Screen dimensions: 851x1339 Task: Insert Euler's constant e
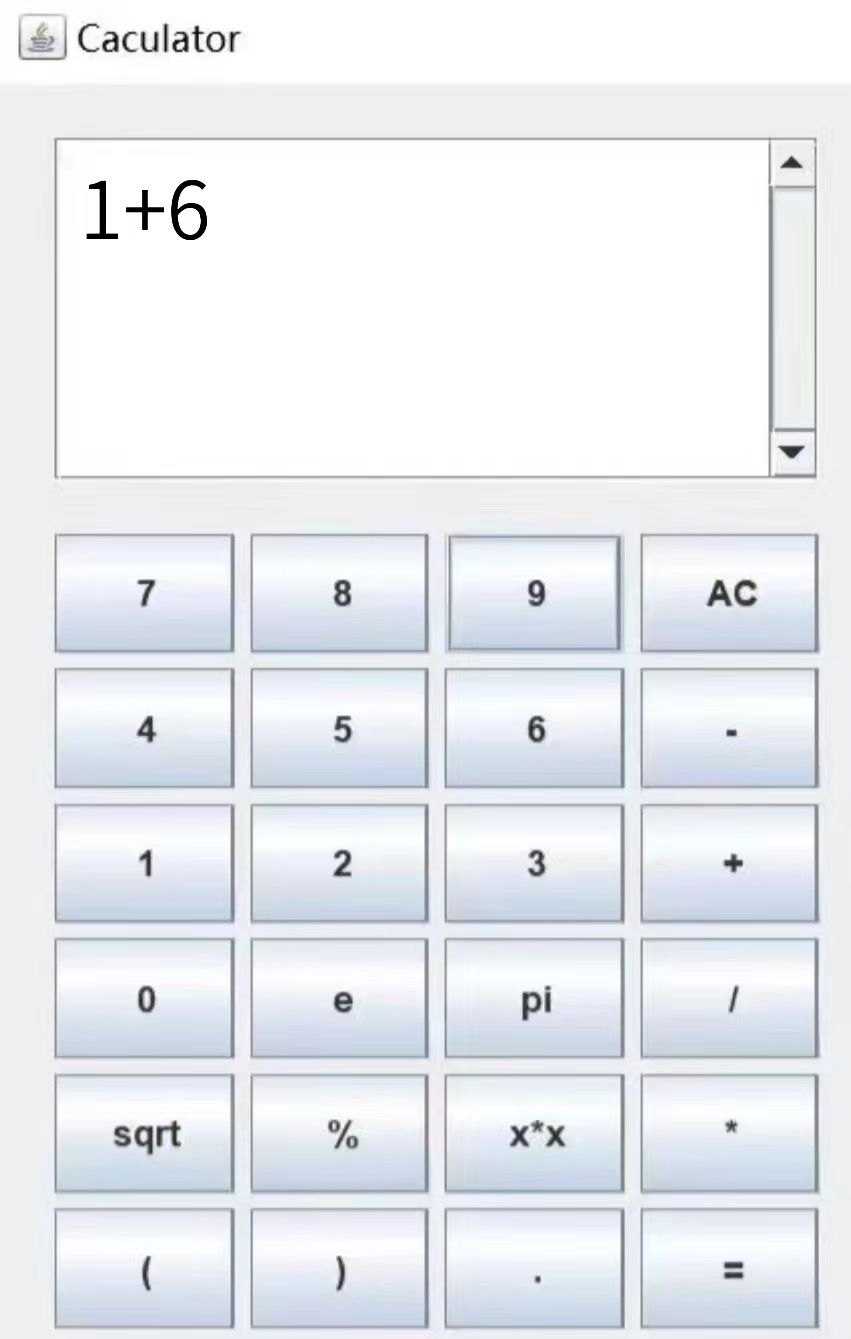(x=339, y=998)
